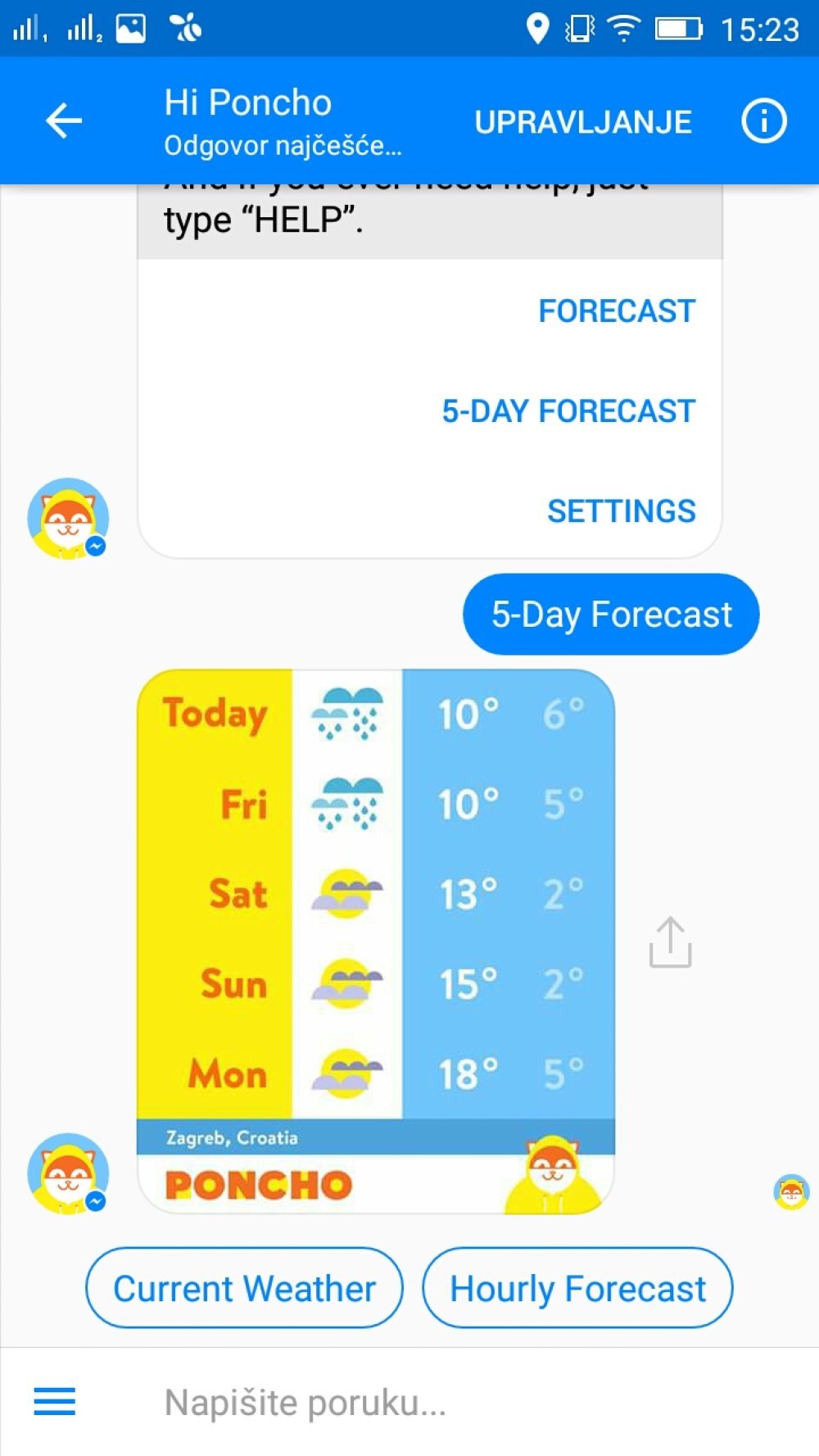The width and height of the screenshot is (819, 1456).
Task: Share the 5-day forecast image
Action: [670, 942]
